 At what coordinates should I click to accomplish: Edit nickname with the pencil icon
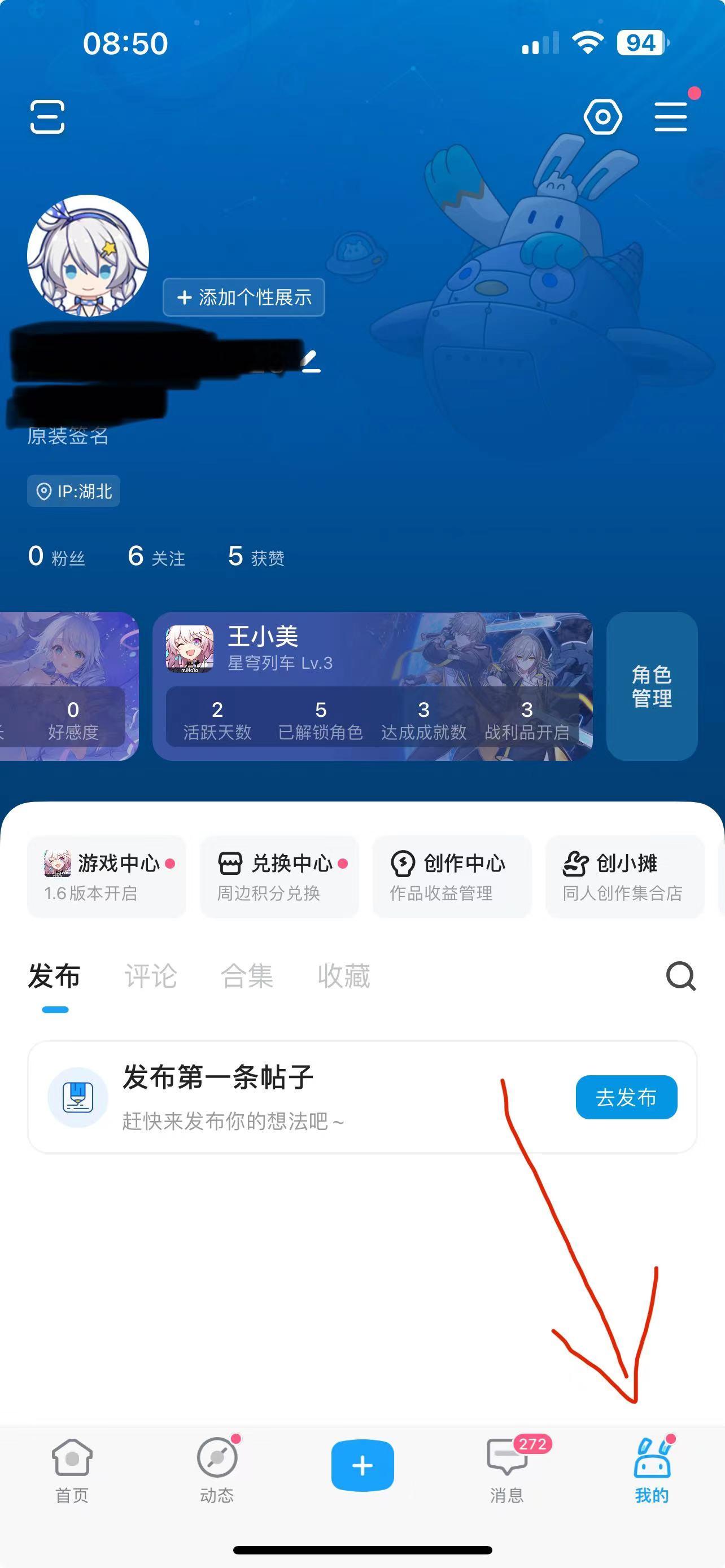click(311, 362)
